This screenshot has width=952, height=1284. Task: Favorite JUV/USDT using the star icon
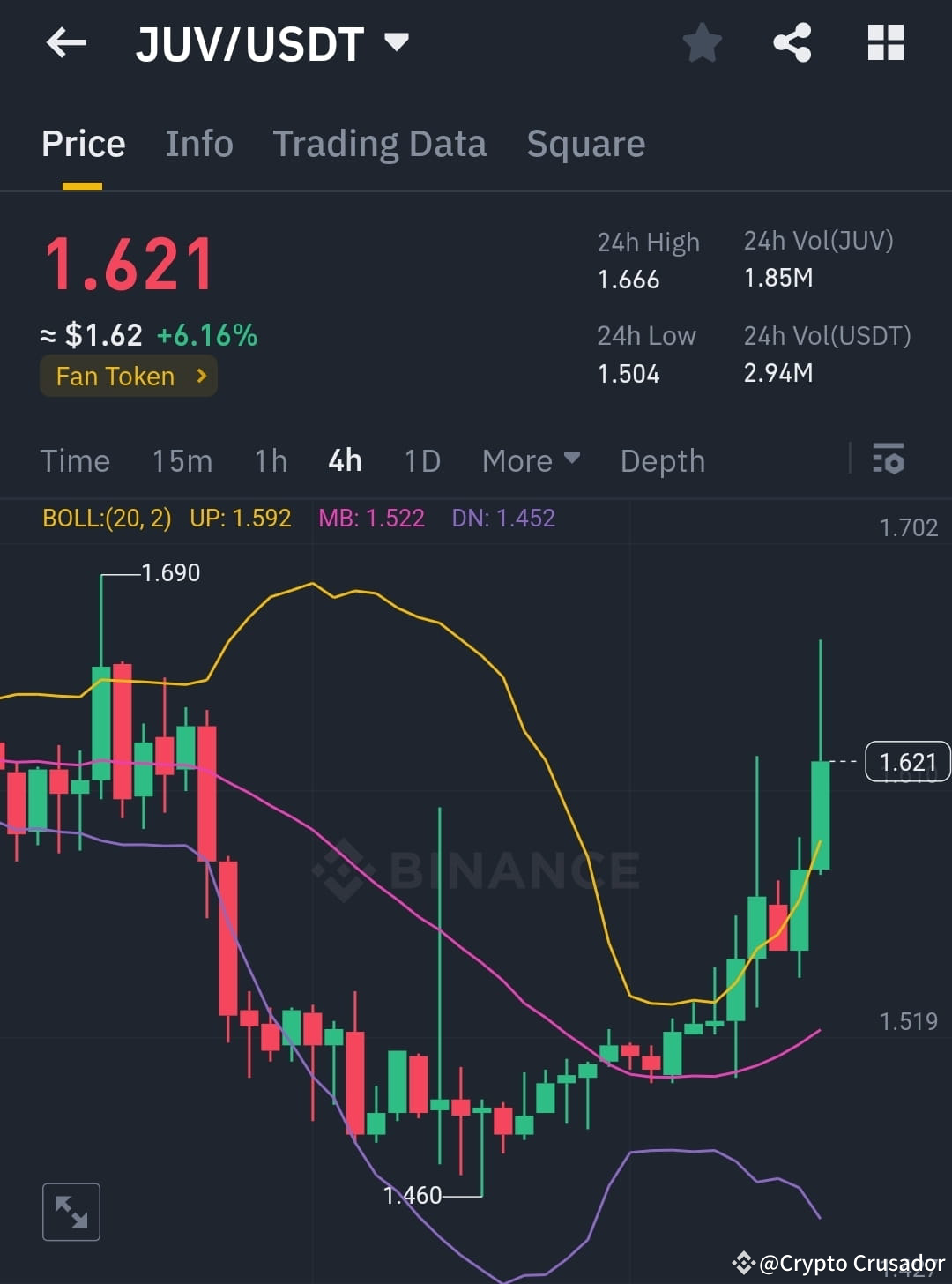click(x=703, y=41)
